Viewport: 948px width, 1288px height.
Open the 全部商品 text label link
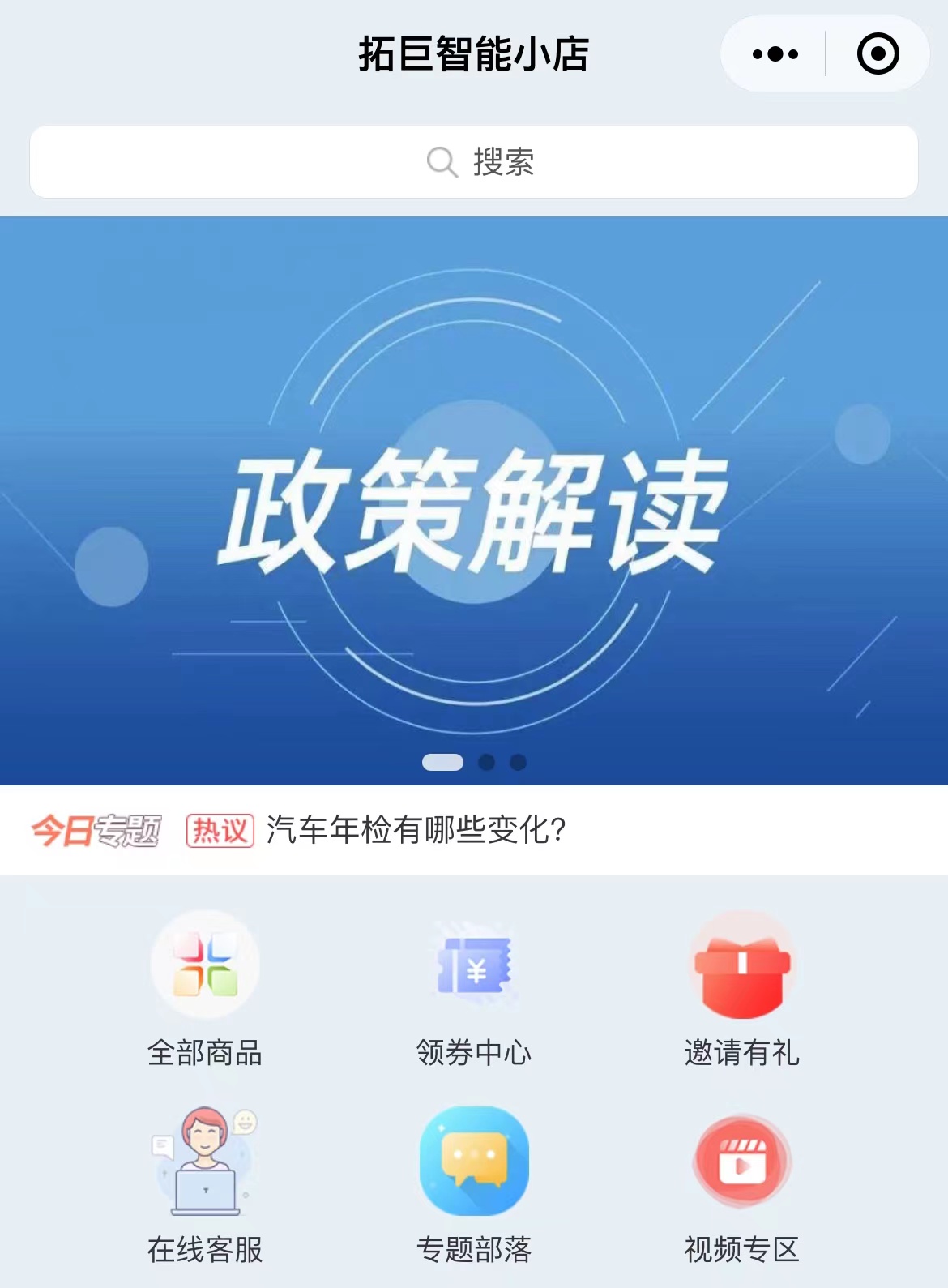tap(205, 1054)
